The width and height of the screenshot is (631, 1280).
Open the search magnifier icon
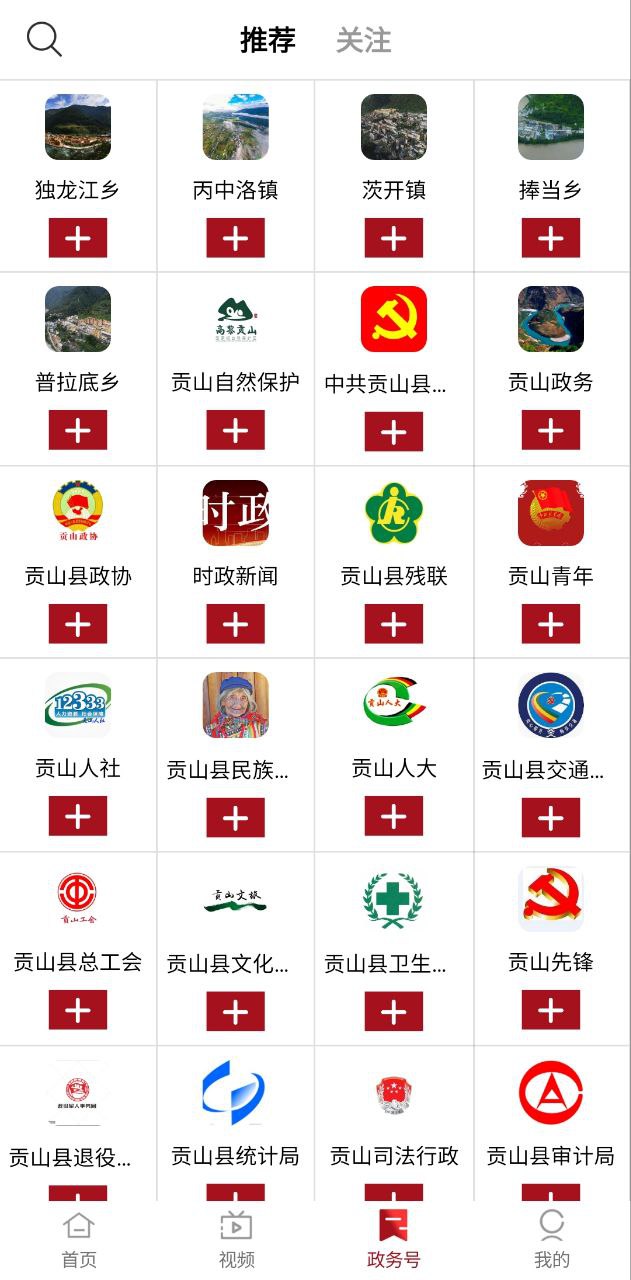[x=44, y=40]
